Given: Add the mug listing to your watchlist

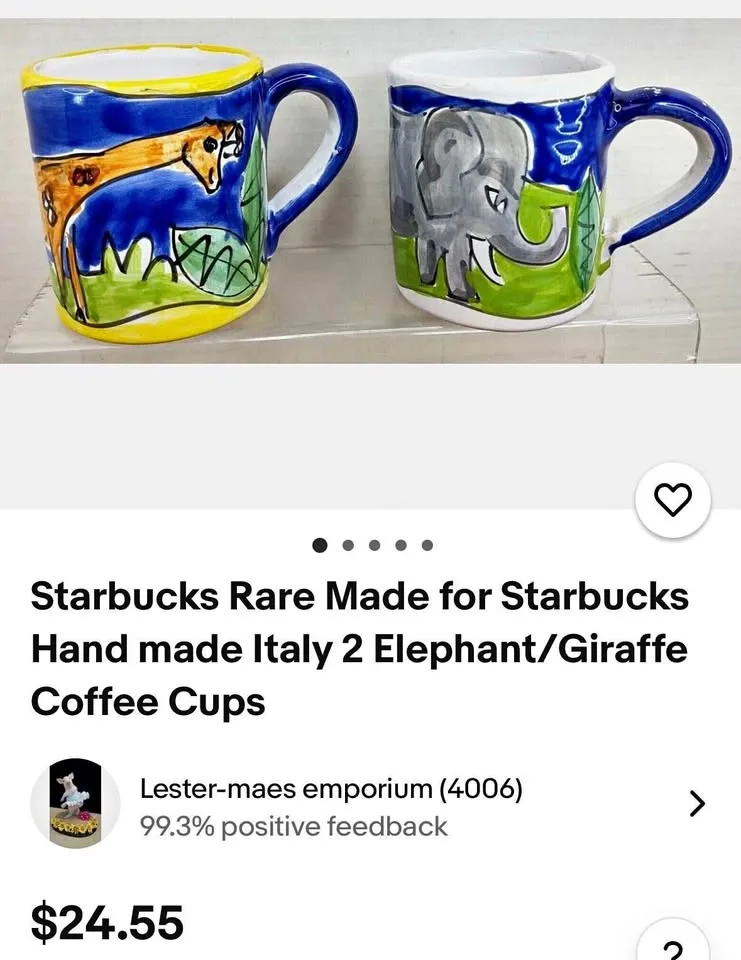Looking at the screenshot, I should click(x=673, y=500).
